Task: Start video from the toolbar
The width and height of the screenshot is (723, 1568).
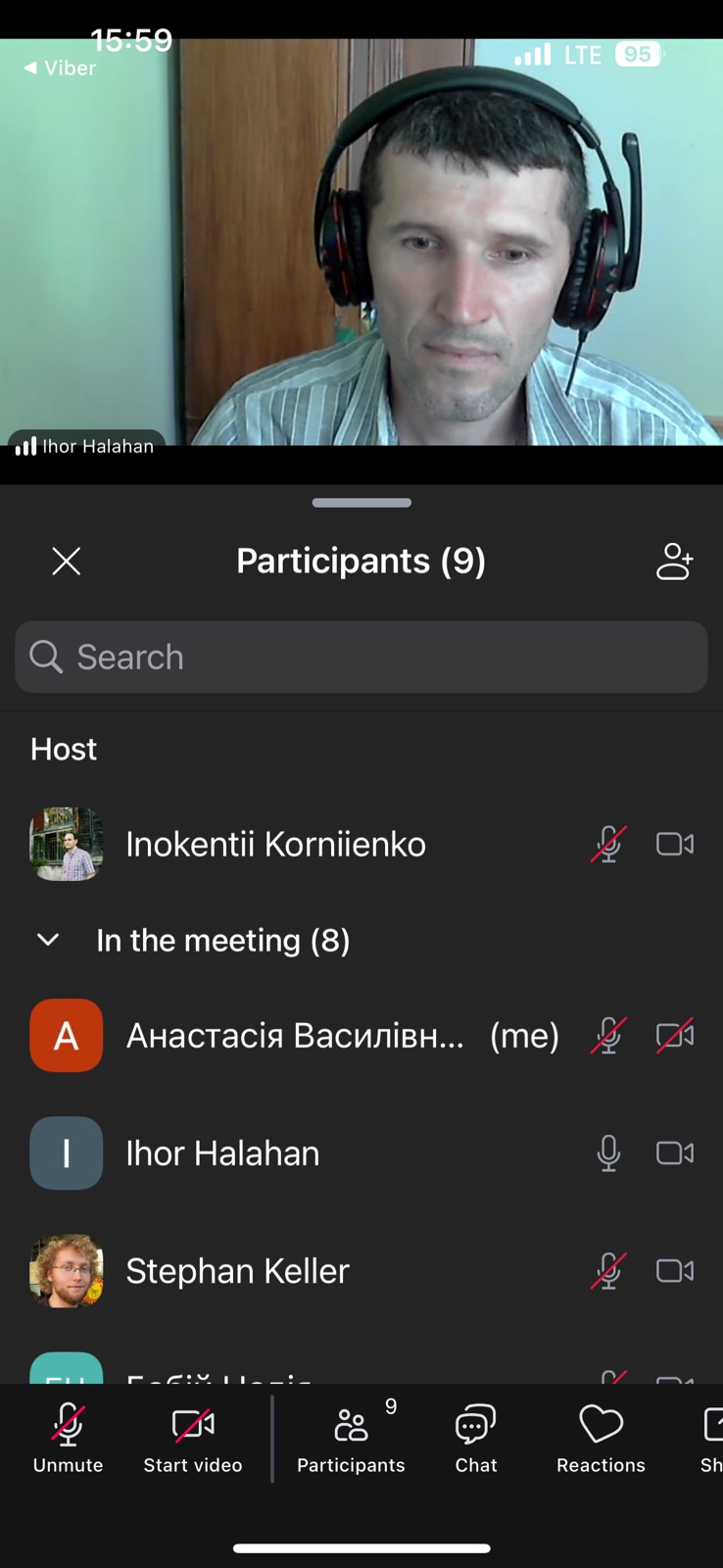Action: (193, 1438)
